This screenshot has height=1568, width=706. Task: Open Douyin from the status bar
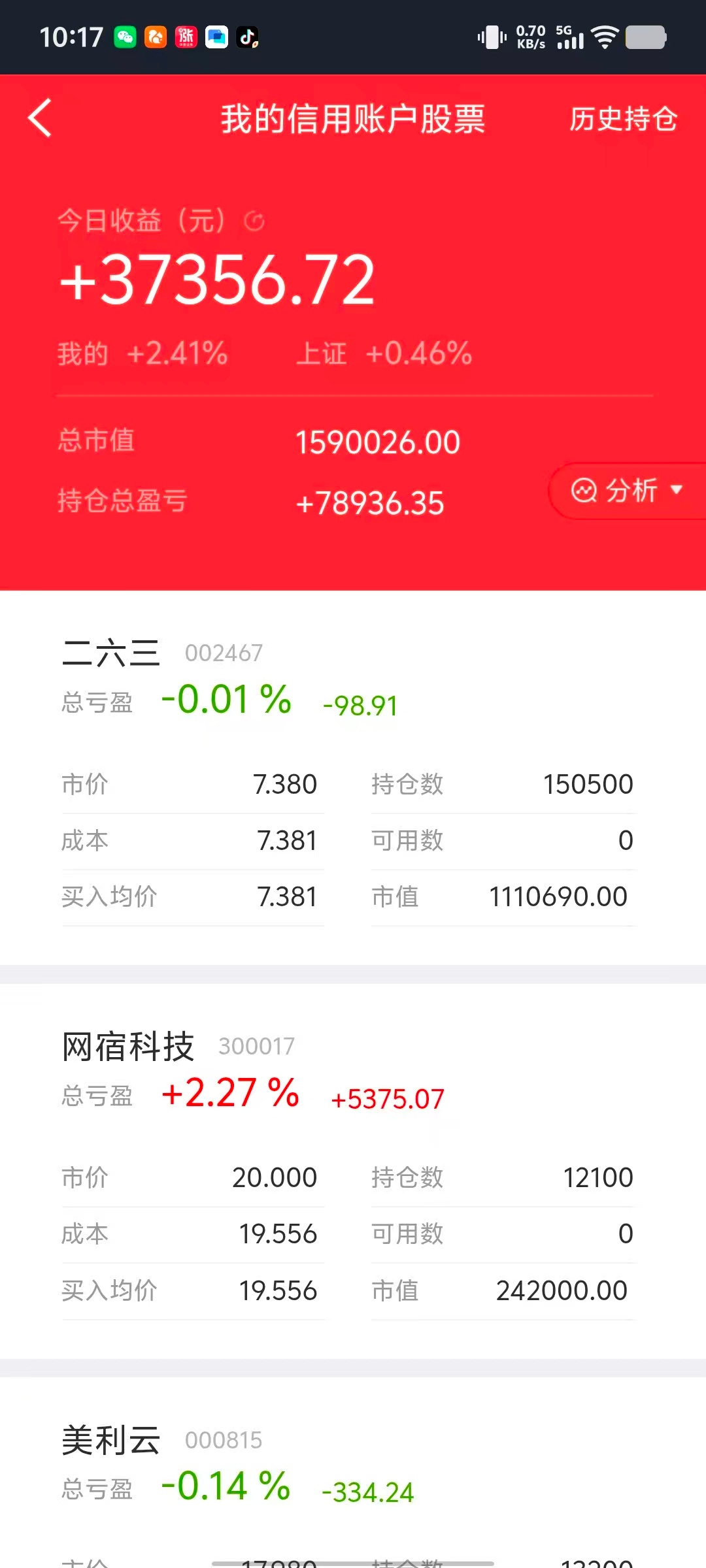click(x=247, y=37)
